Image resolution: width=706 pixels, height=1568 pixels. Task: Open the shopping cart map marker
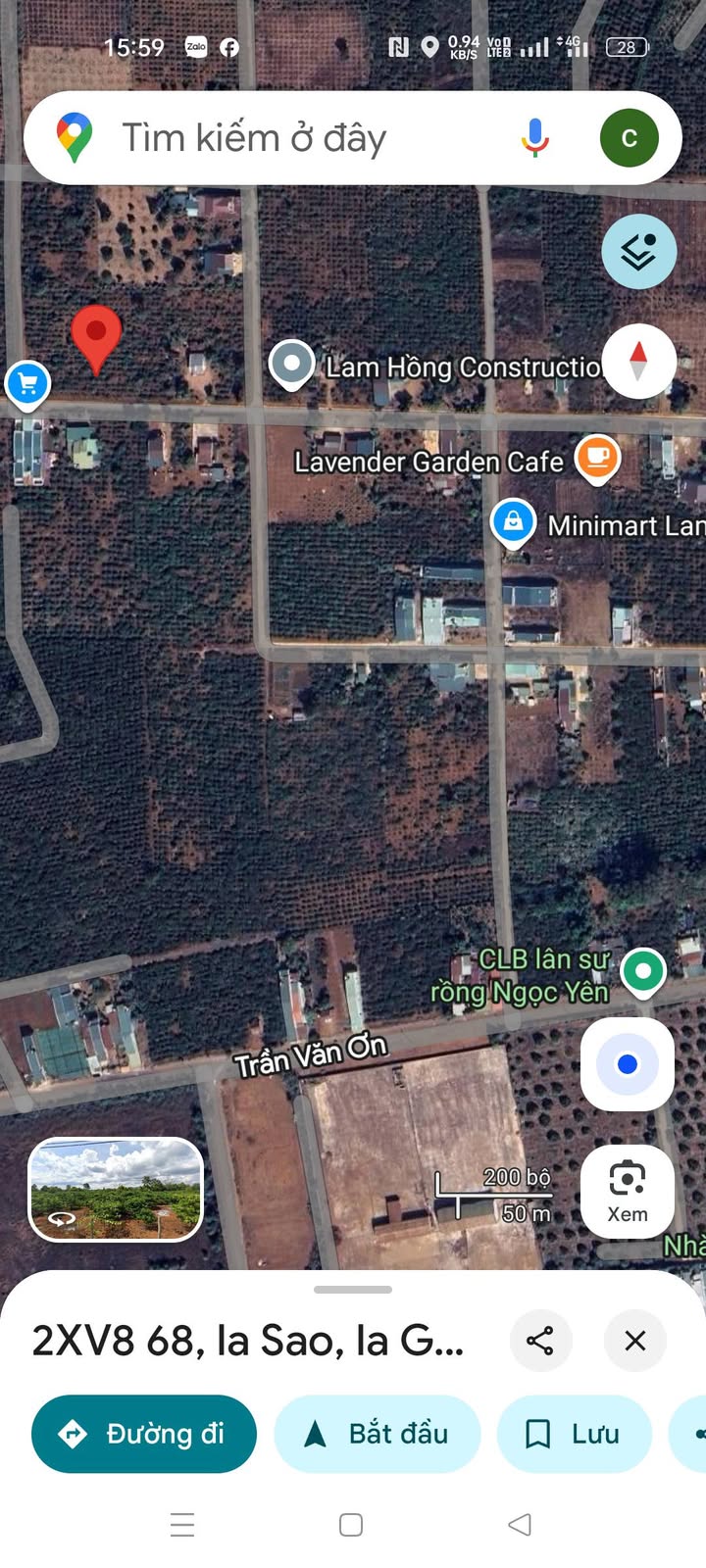click(x=27, y=383)
